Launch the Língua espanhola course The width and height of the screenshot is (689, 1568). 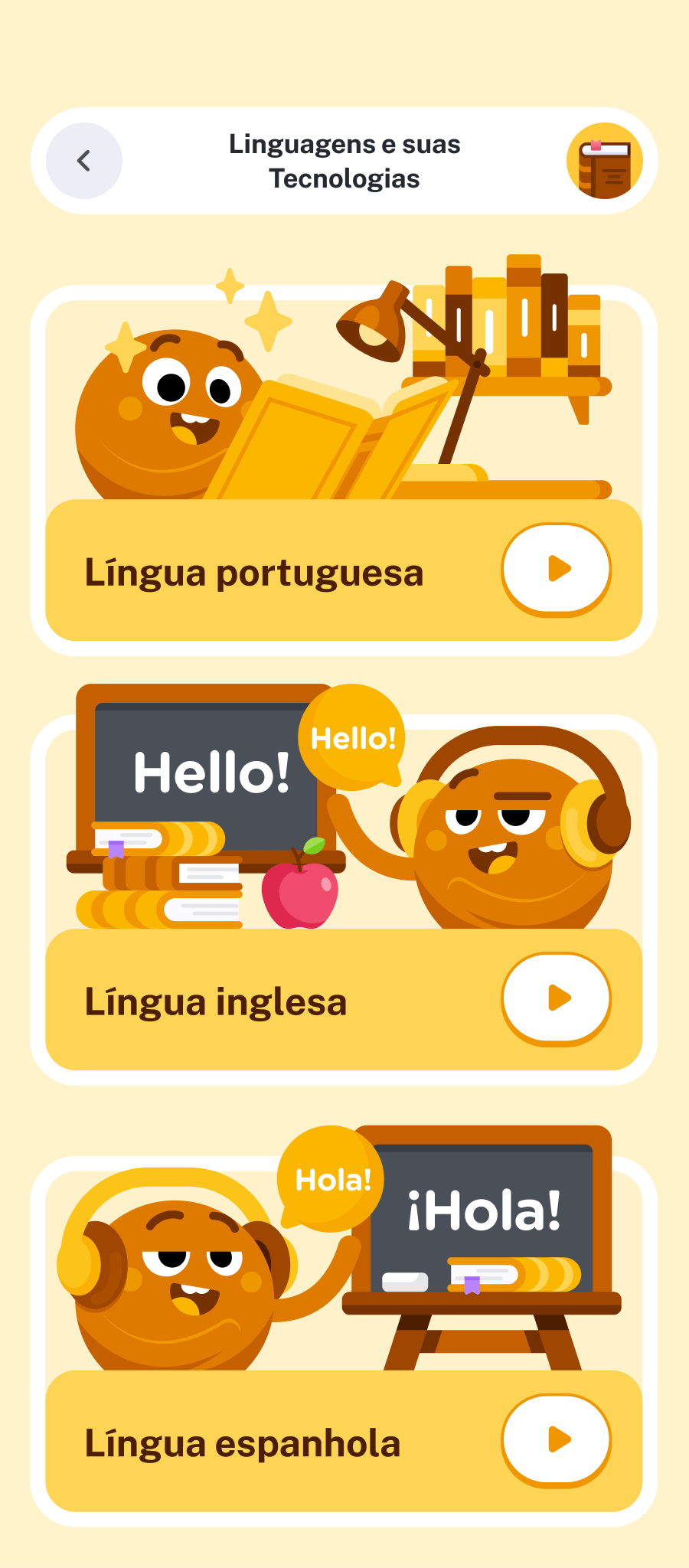[x=557, y=1439]
